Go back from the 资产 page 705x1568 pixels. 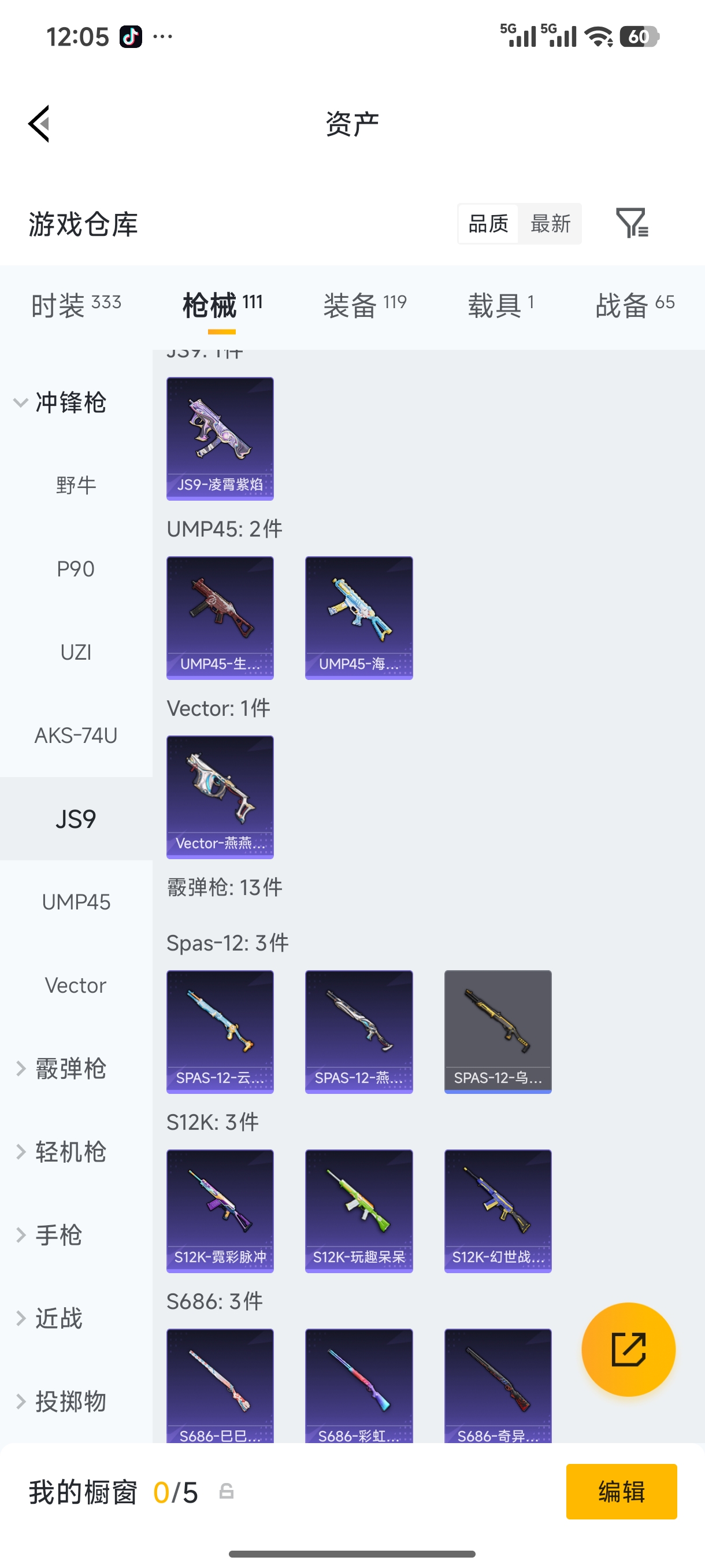[39, 124]
